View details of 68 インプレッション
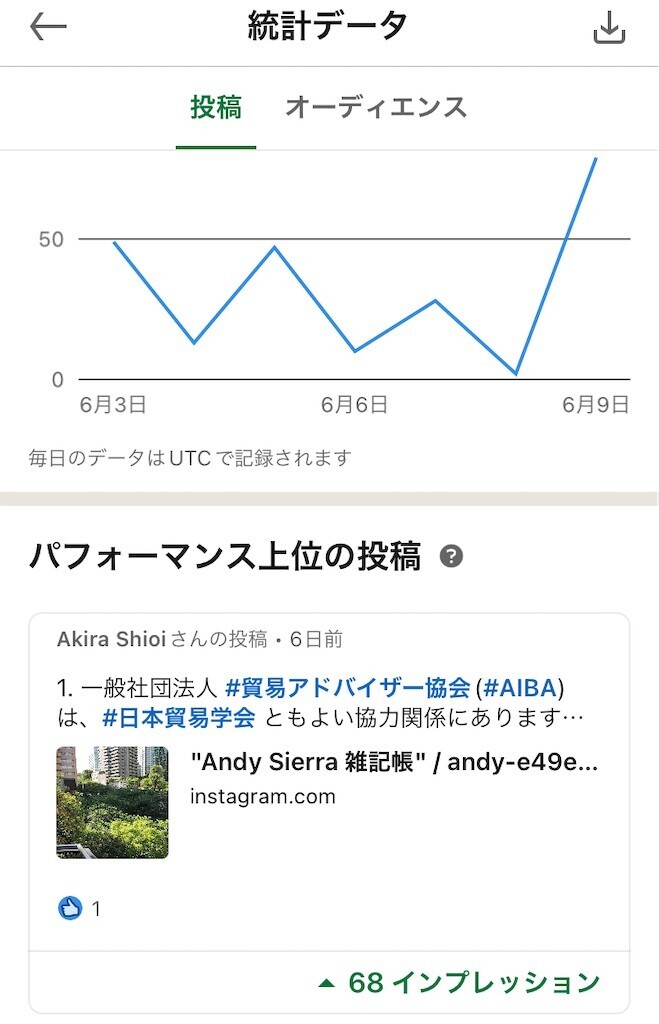This screenshot has width=659, height=1024. 460,982
